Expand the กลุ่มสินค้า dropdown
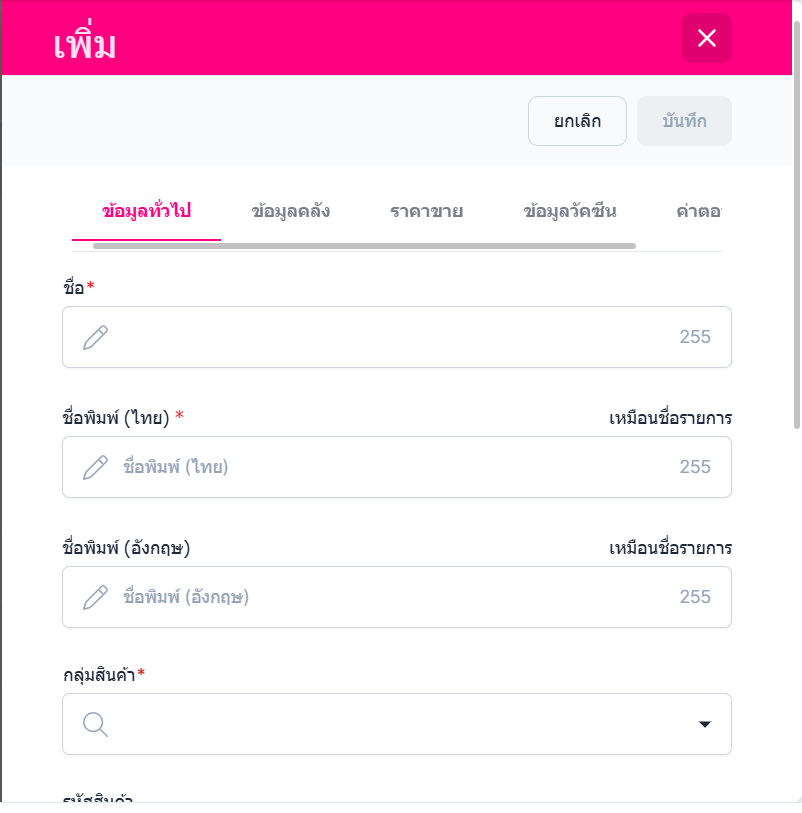Image resolution: width=802 pixels, height=813 pixels. point(704,724)
